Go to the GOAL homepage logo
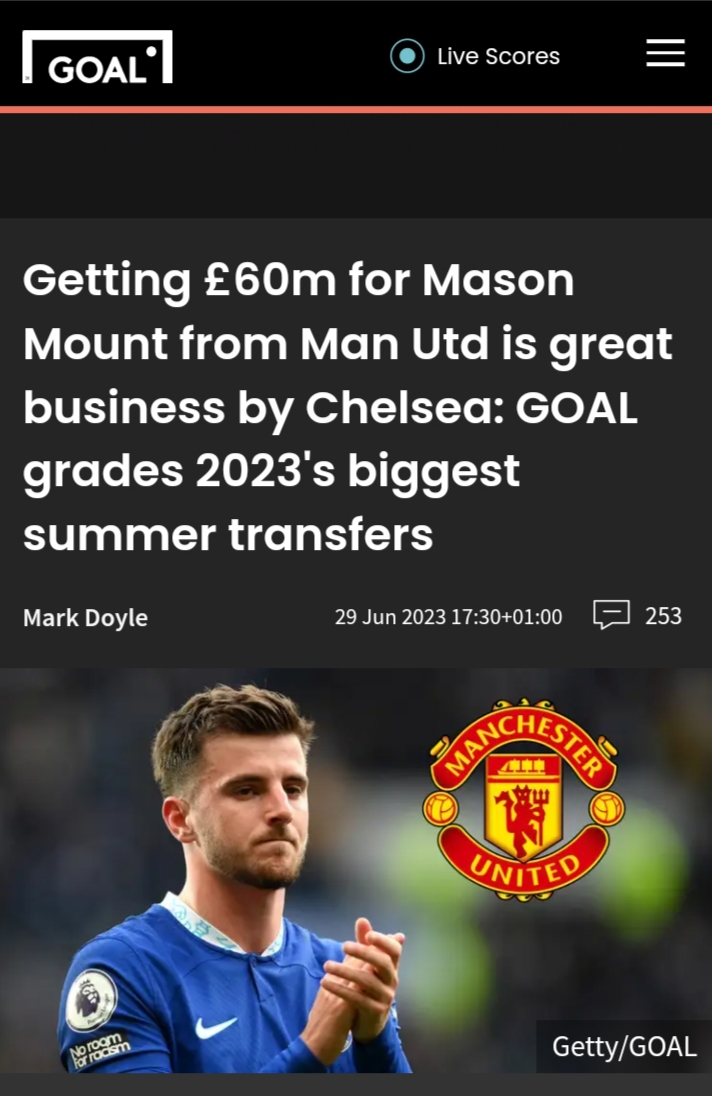 pyautogui.click(x=98, y=57)
